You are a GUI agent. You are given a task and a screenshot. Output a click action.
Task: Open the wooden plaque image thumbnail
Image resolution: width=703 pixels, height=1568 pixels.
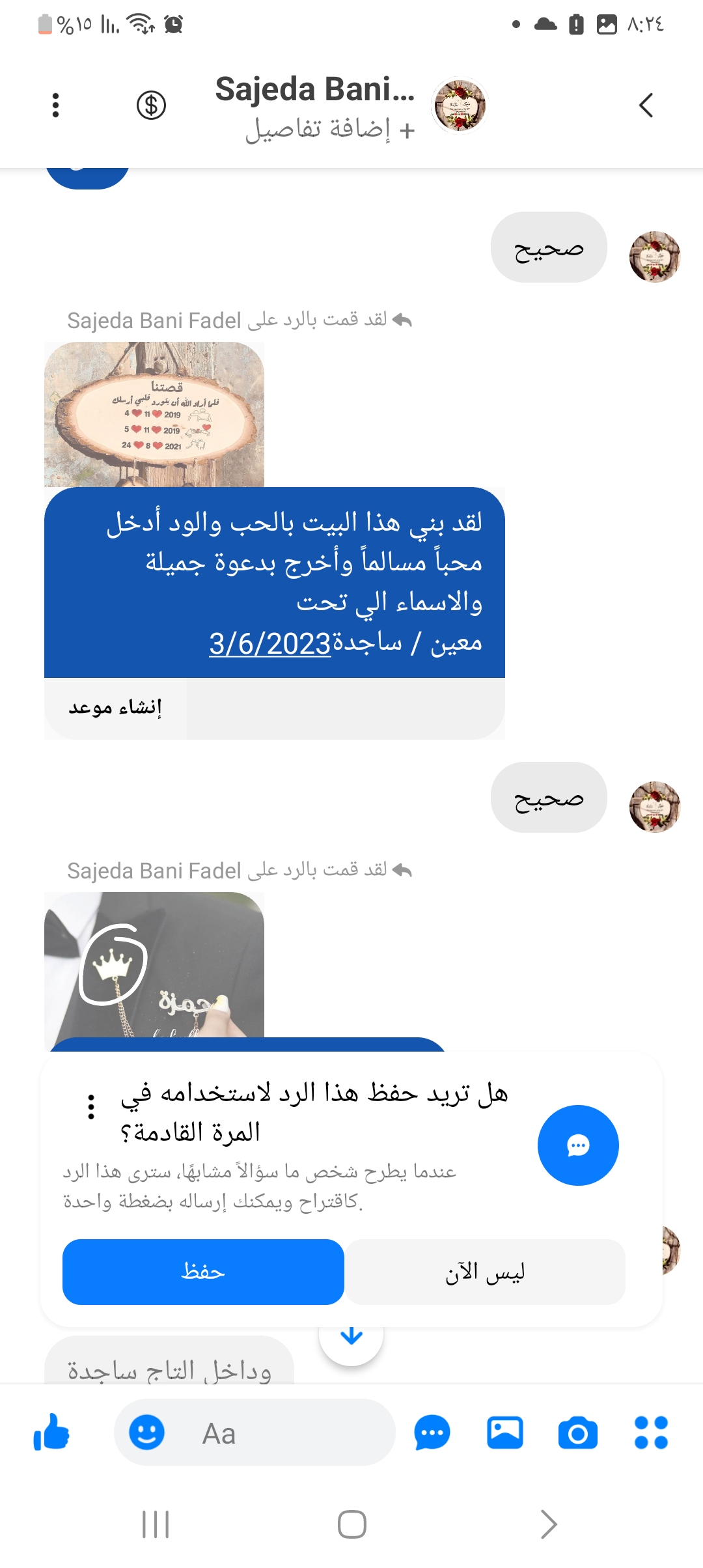point(154,415)
